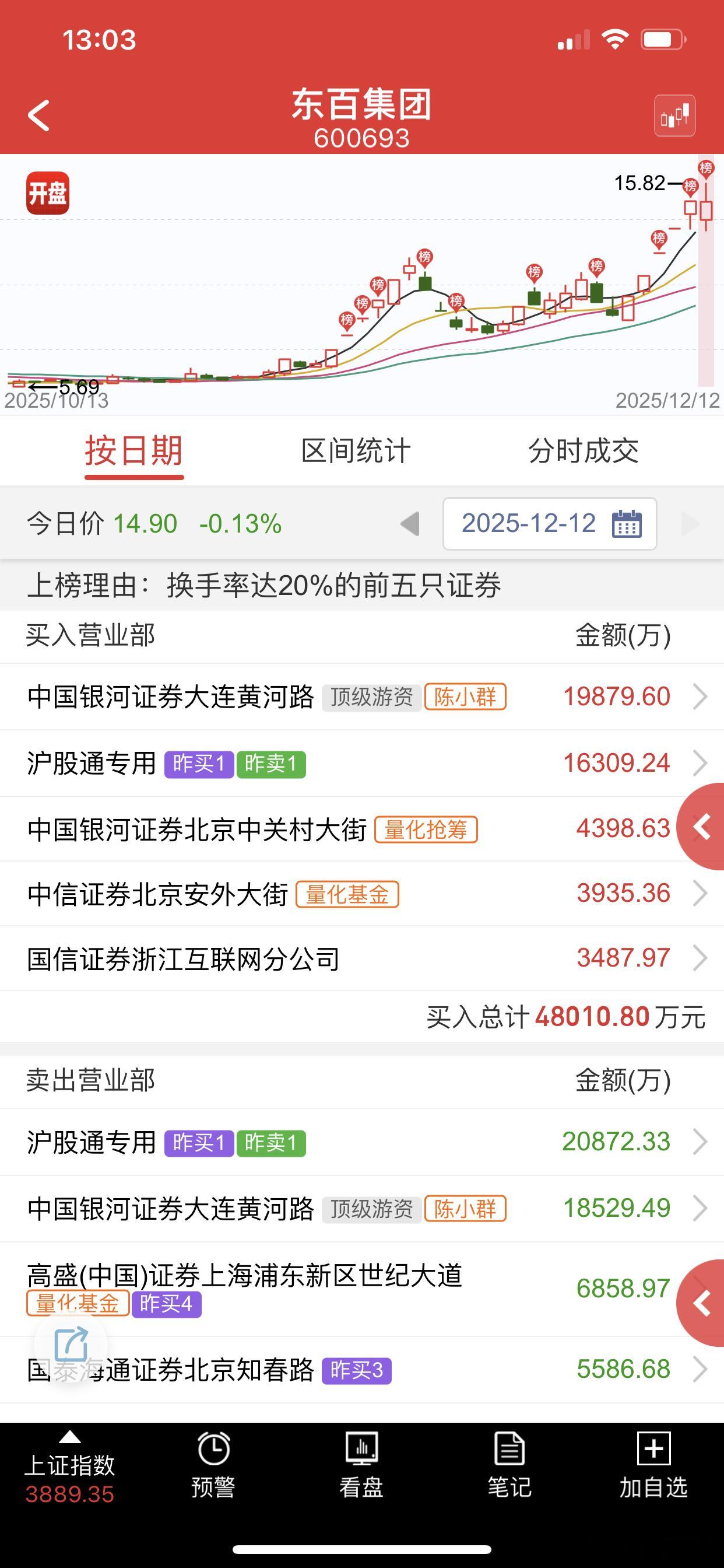The image size is (724, 1568).
Task: Tap a 榜 marker on the price chart
Action: (426, 258)
